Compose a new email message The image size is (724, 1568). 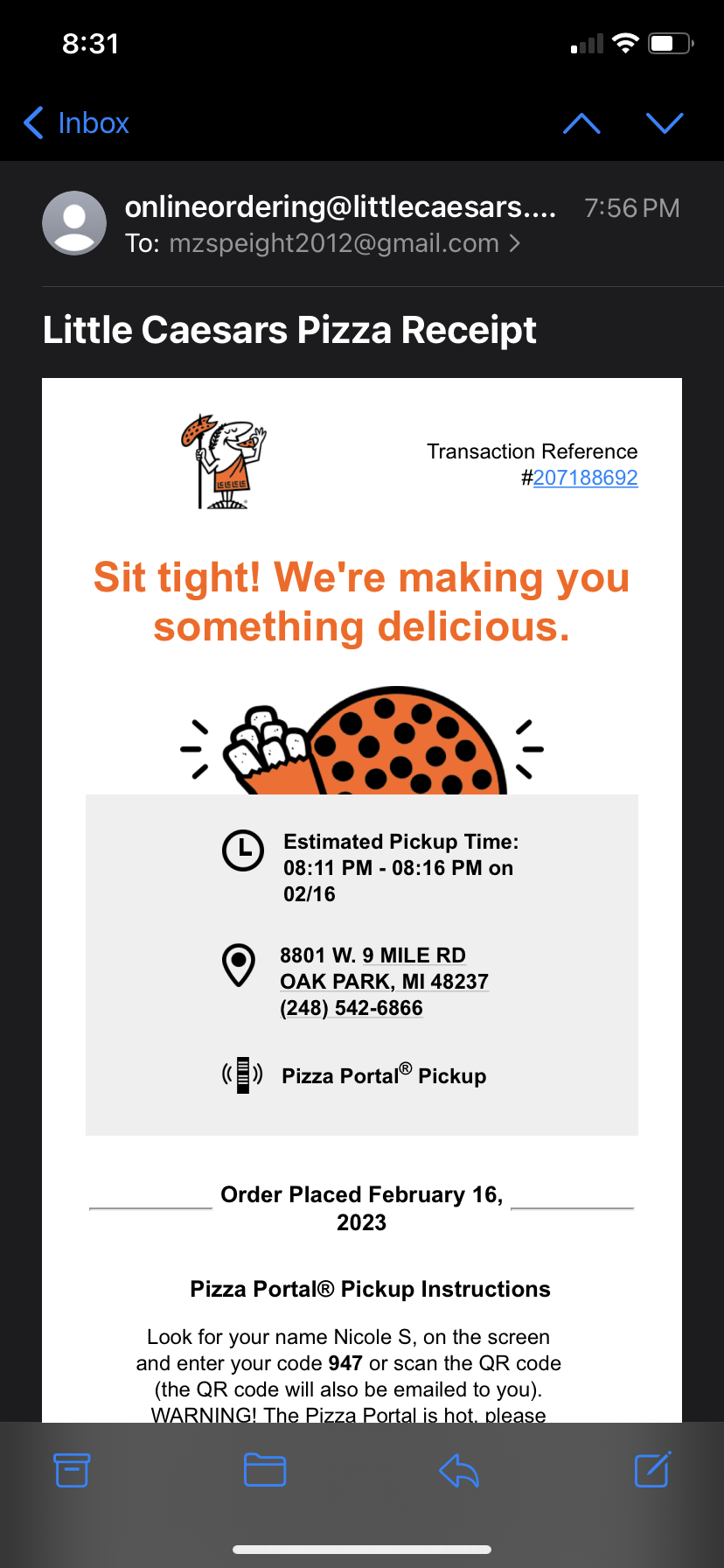point(652,1470)
